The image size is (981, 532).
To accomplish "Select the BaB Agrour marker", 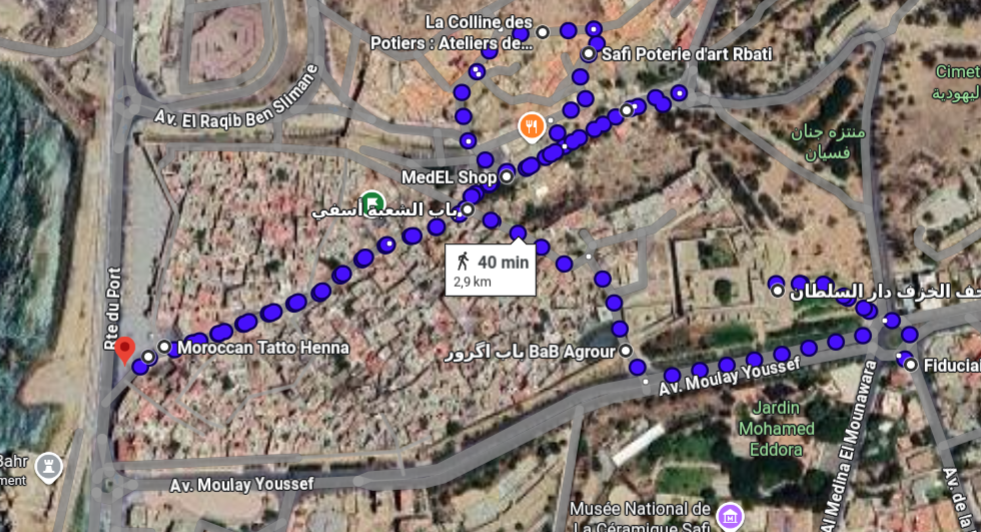I will [626, 351].
